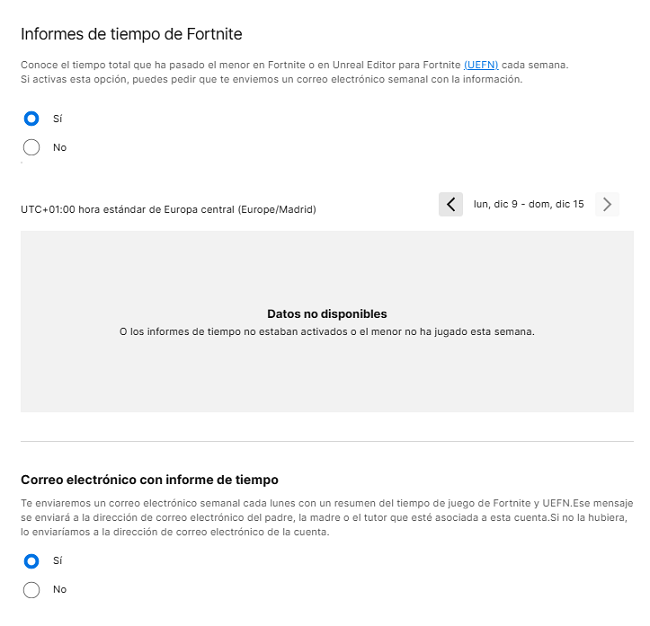Select No for Informes de tiempo de Fortnite

tap(31, 148)
